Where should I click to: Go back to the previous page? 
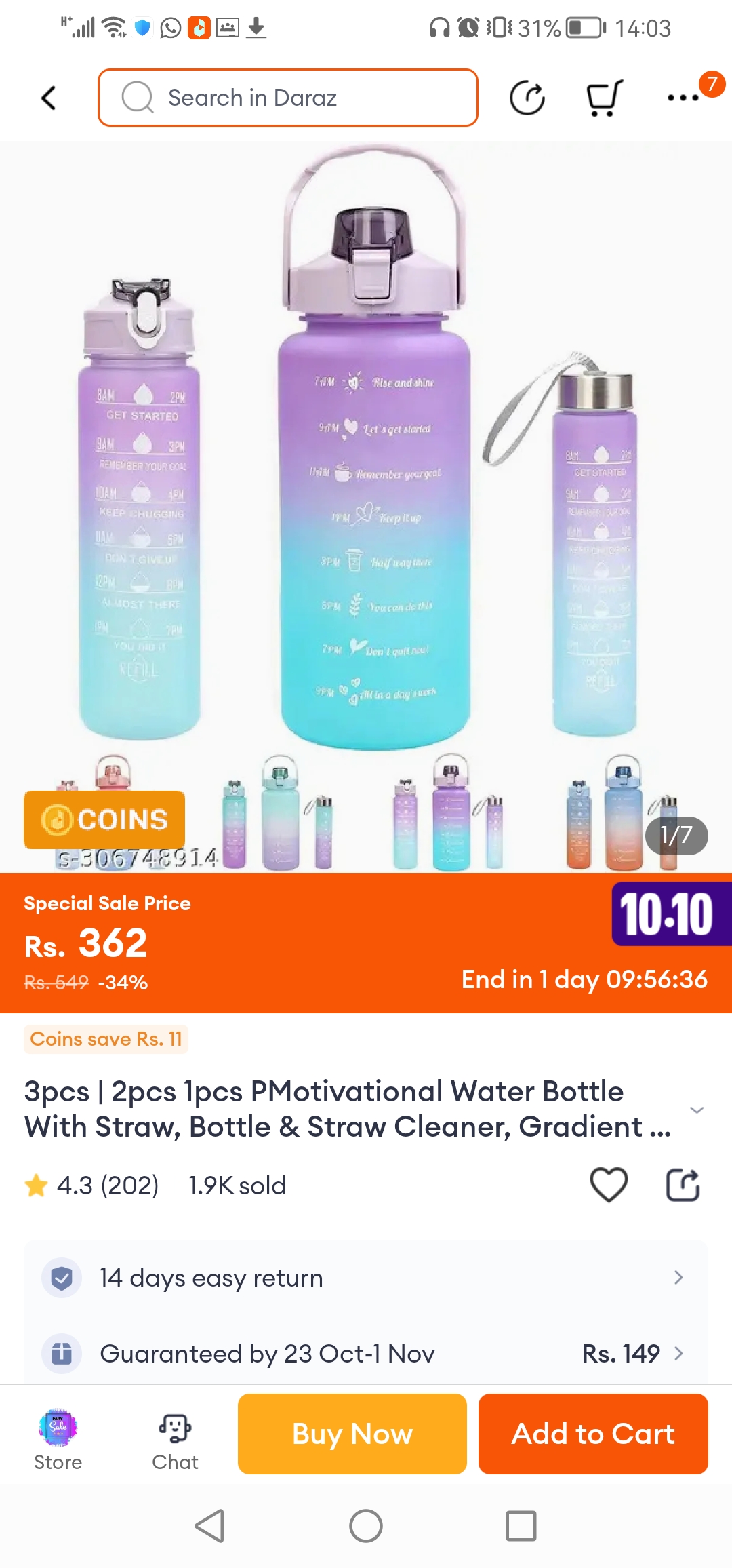coord(49,98)
